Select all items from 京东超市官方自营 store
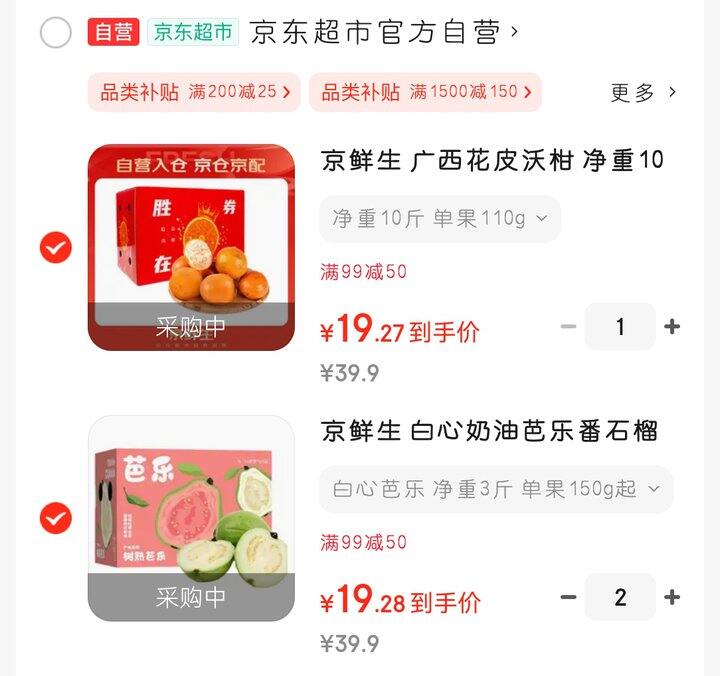 pos(56,32)
